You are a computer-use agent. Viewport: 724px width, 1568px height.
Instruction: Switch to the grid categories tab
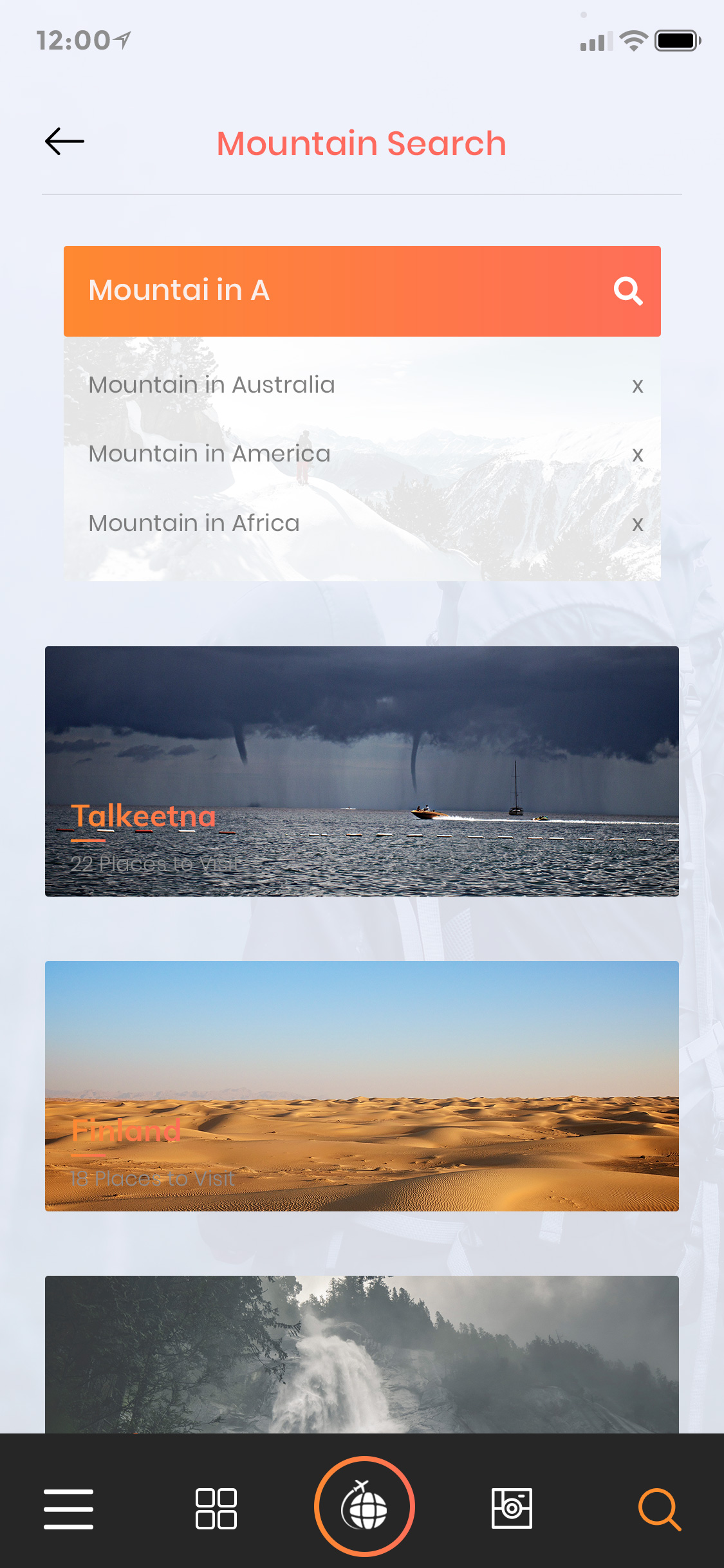click(216, 1508)
